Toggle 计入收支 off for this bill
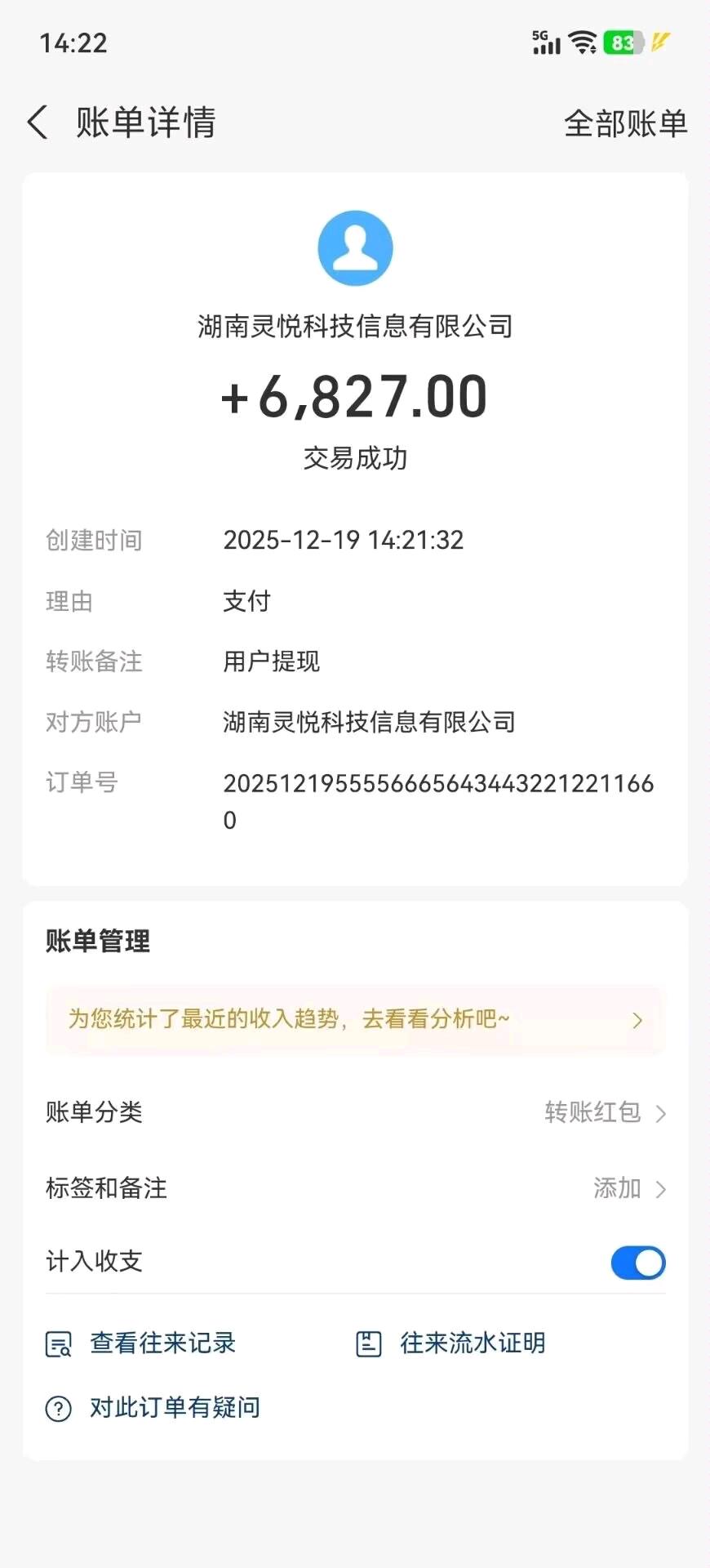The height and width of the screenshot is (1568, 710). point(637,1263)
